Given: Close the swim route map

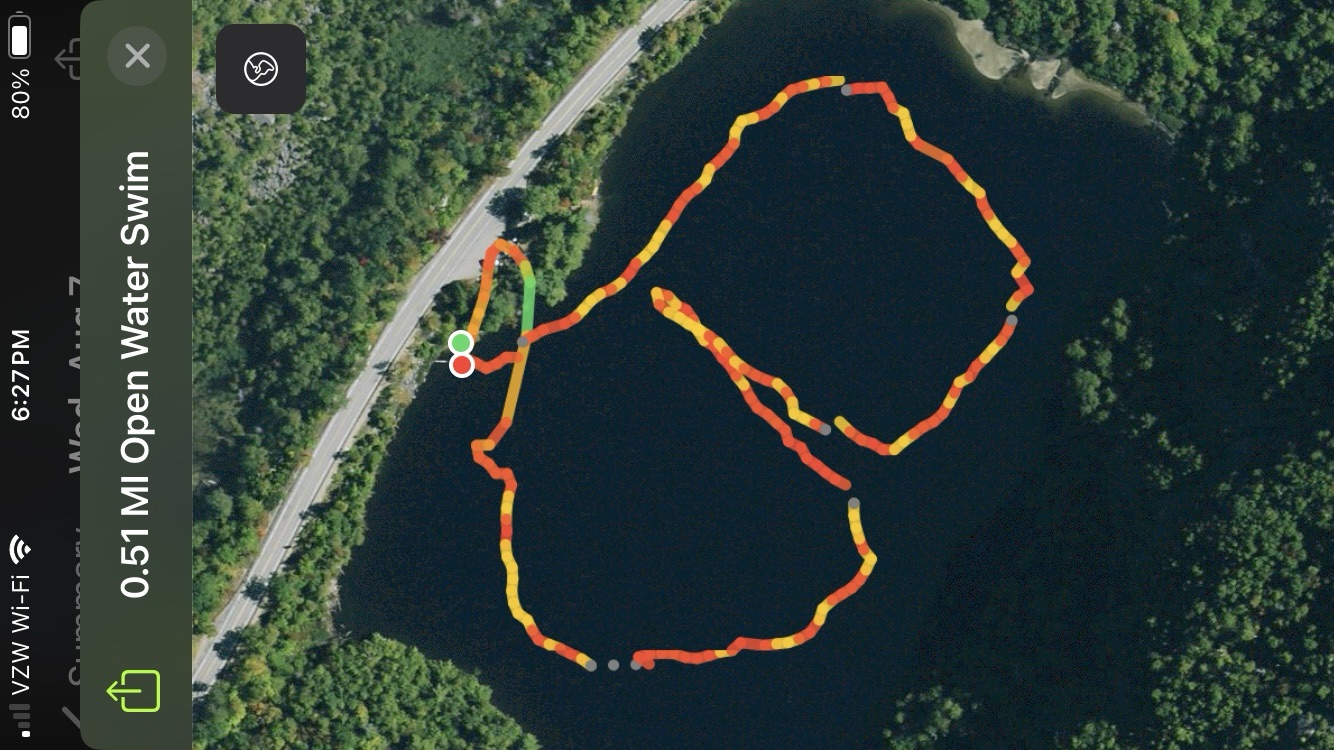Looking at the screenshot, I should pyautogui.click(x=137, y=56).
